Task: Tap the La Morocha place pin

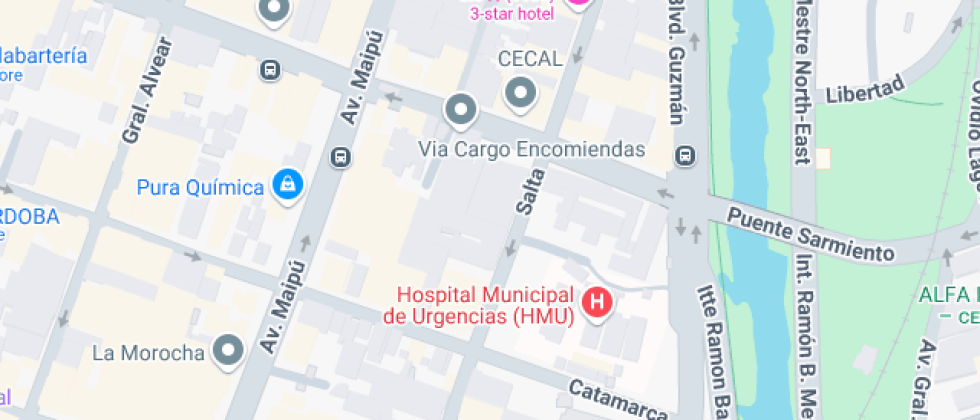Action: (231, 350)
